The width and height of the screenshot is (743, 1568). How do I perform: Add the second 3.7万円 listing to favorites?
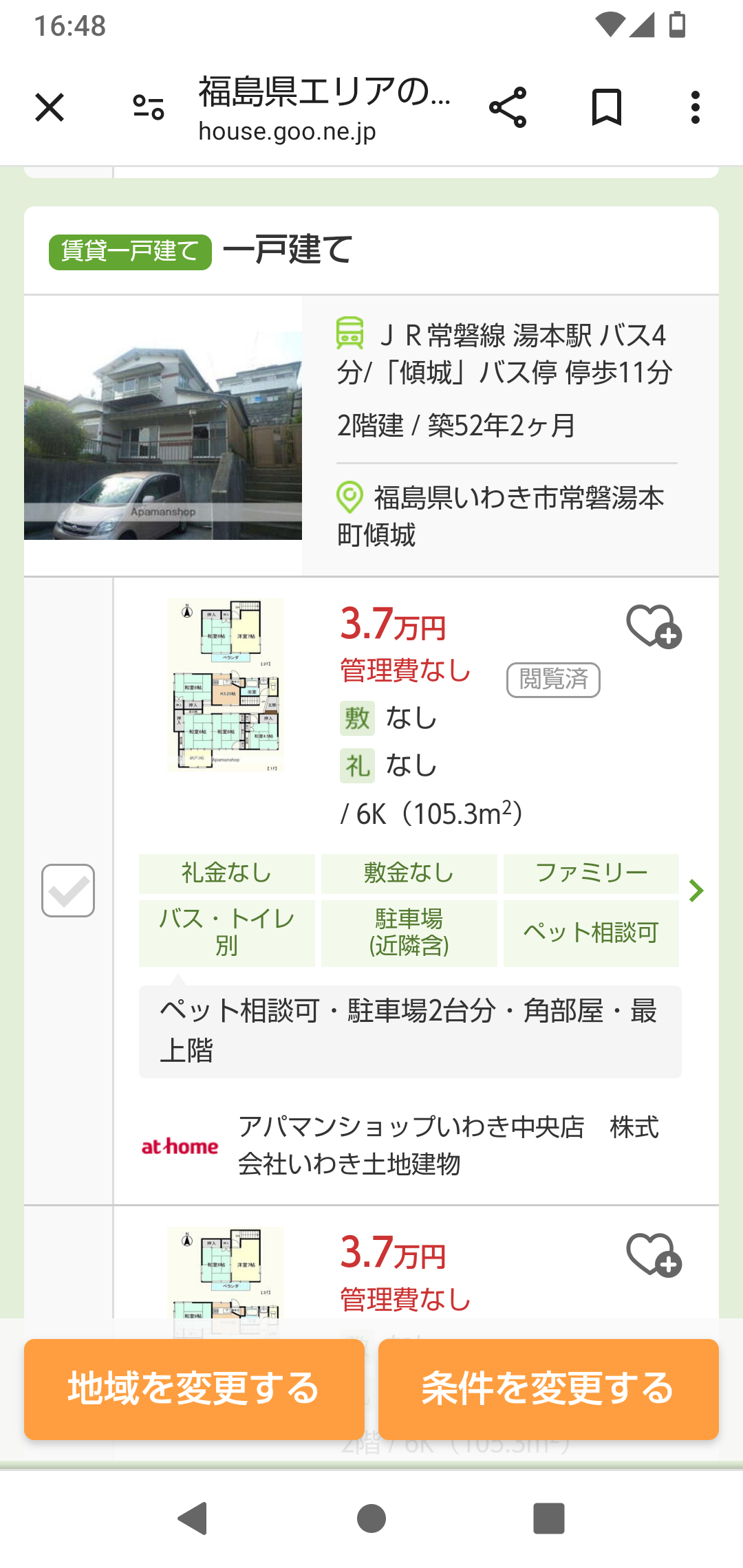[654, 1255]
